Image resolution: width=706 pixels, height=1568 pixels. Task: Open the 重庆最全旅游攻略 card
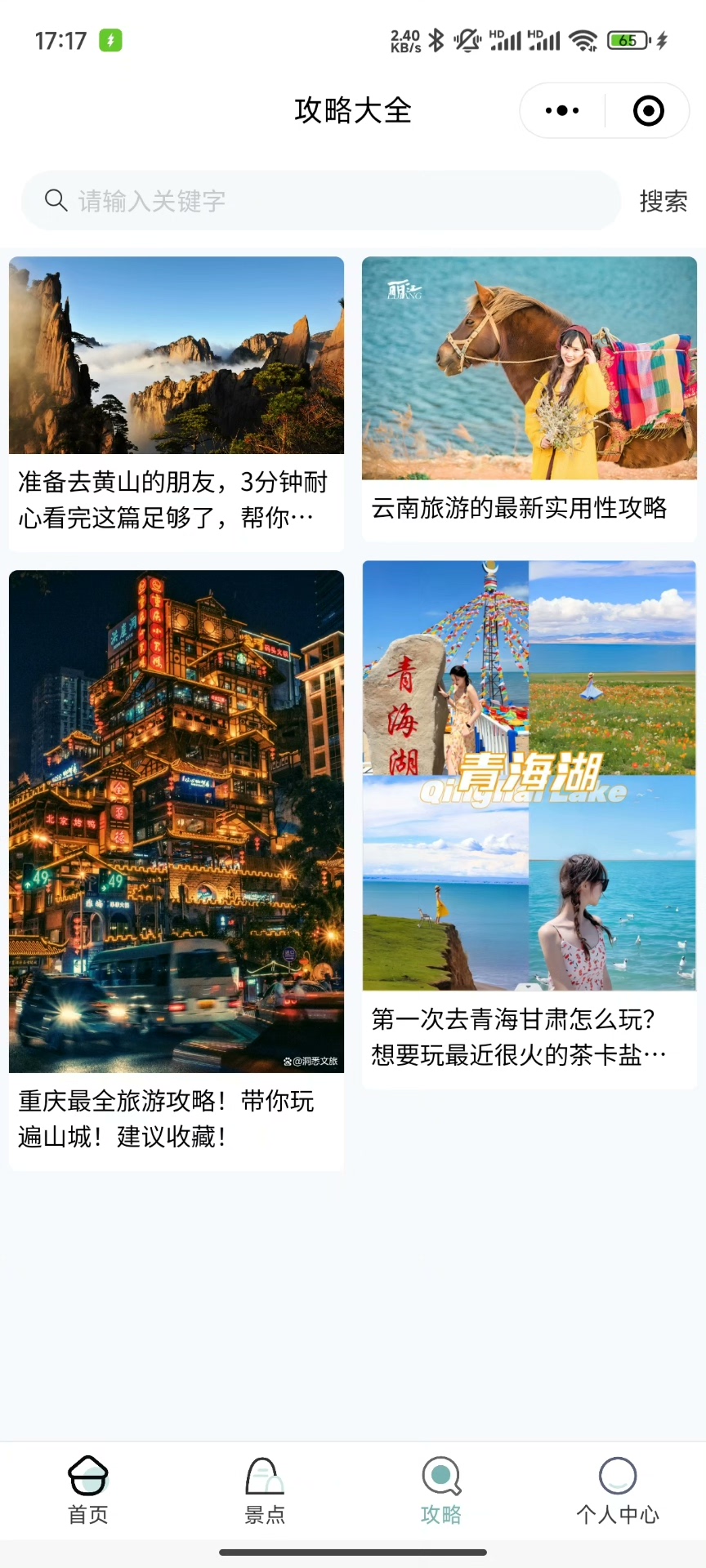176,869
